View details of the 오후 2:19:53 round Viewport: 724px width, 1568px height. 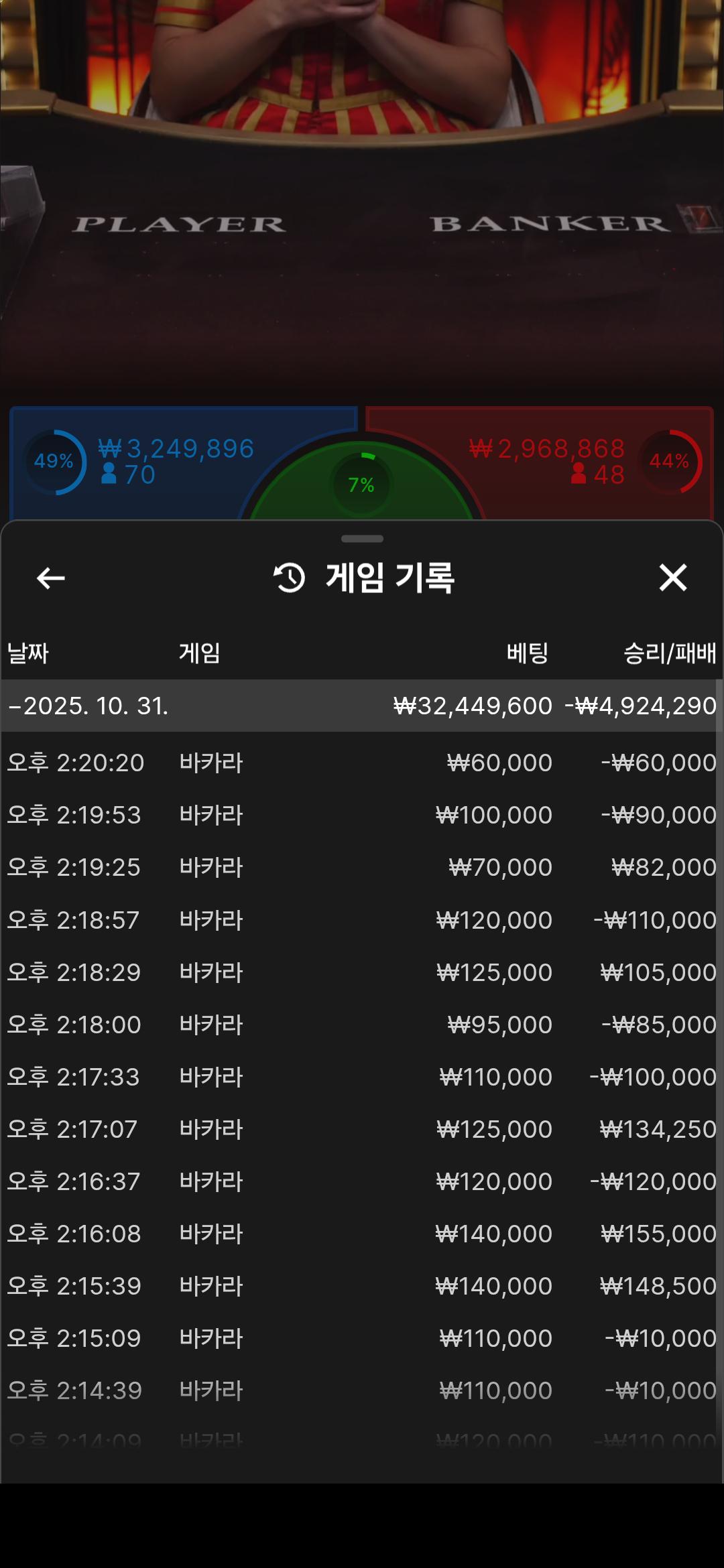(x=362, y=815)
